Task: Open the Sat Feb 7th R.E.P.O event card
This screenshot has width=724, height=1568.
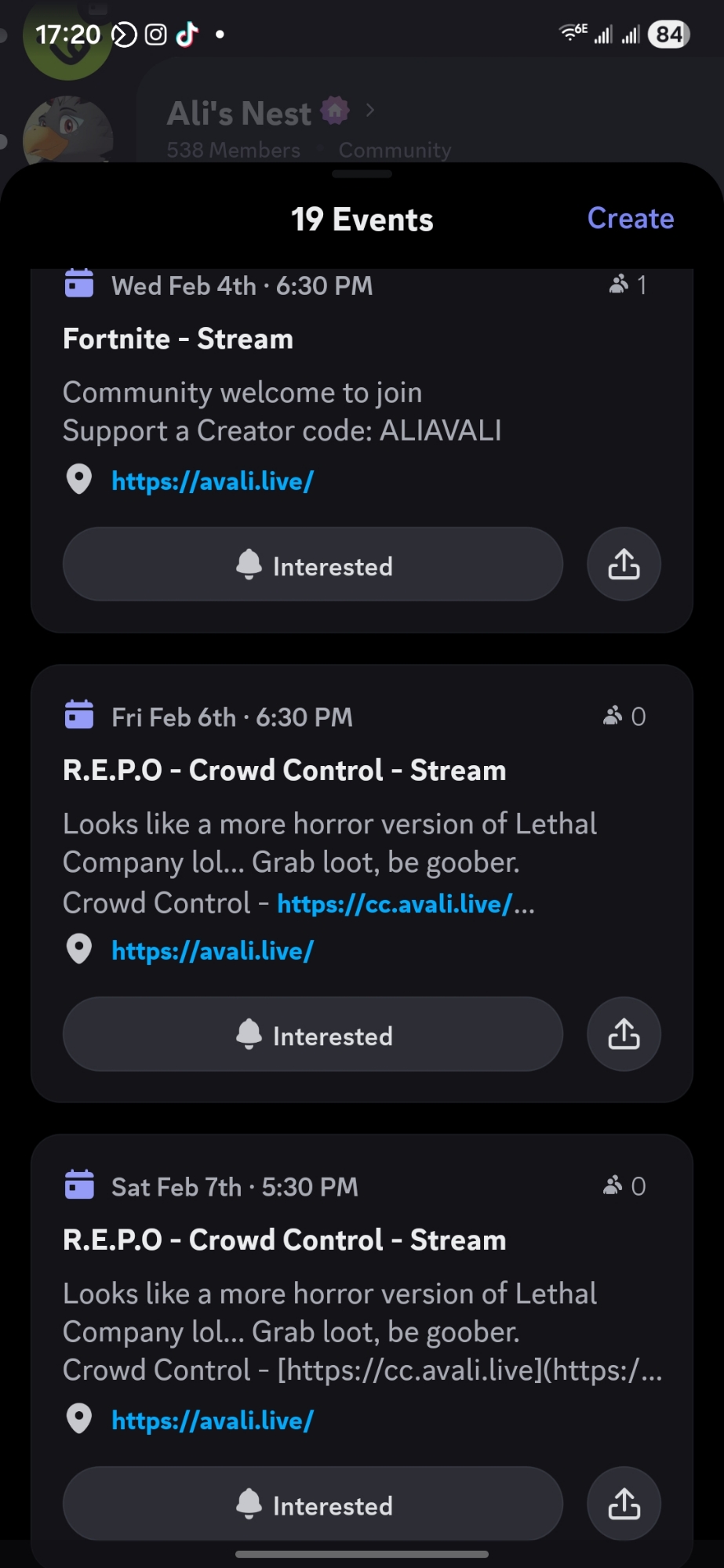Action: tap(284, 1240)
